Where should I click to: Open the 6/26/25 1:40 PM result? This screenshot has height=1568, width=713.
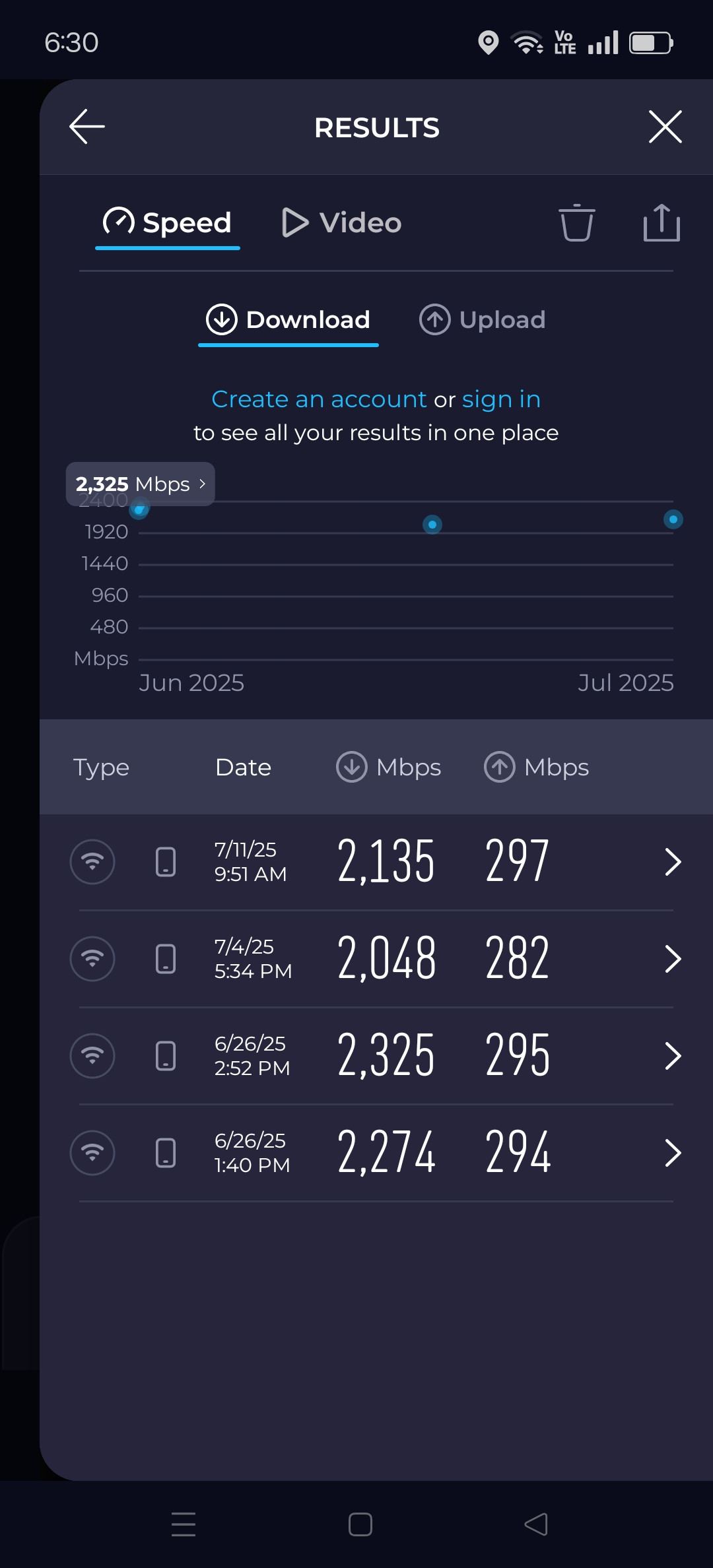[x=376, y=1153]
